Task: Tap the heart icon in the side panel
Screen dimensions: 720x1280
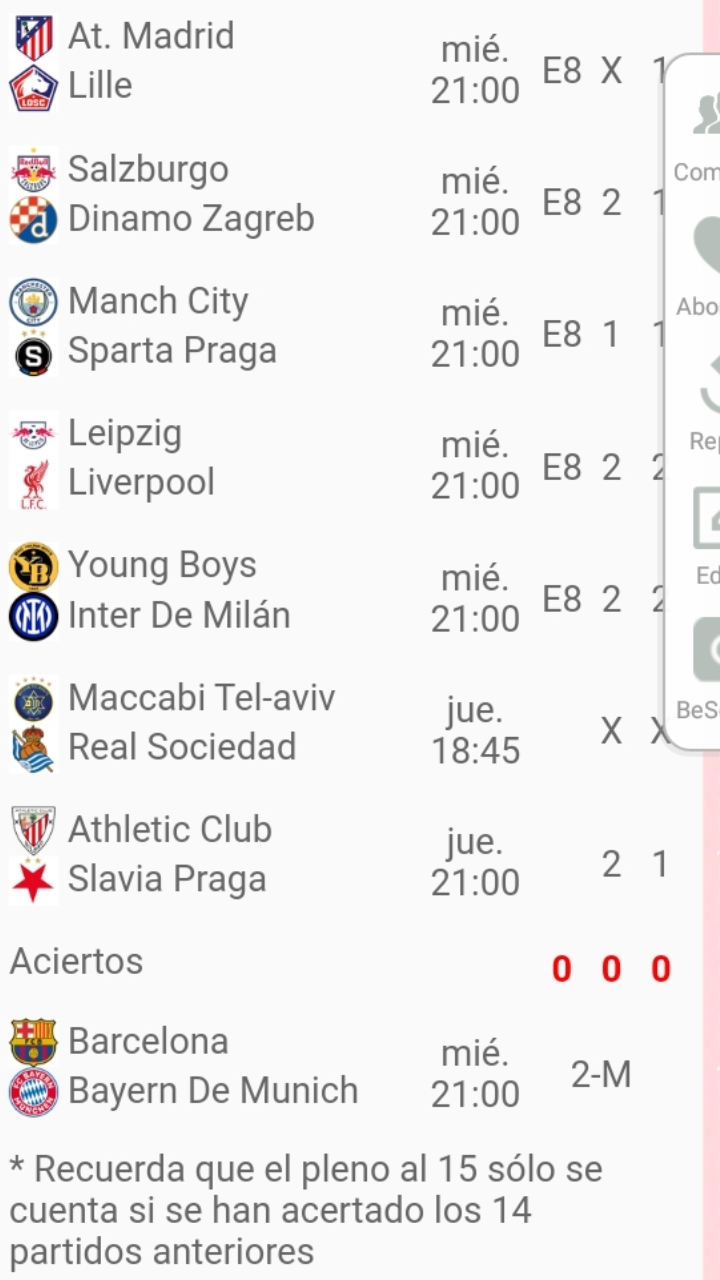Action: (x=706, y=245)
